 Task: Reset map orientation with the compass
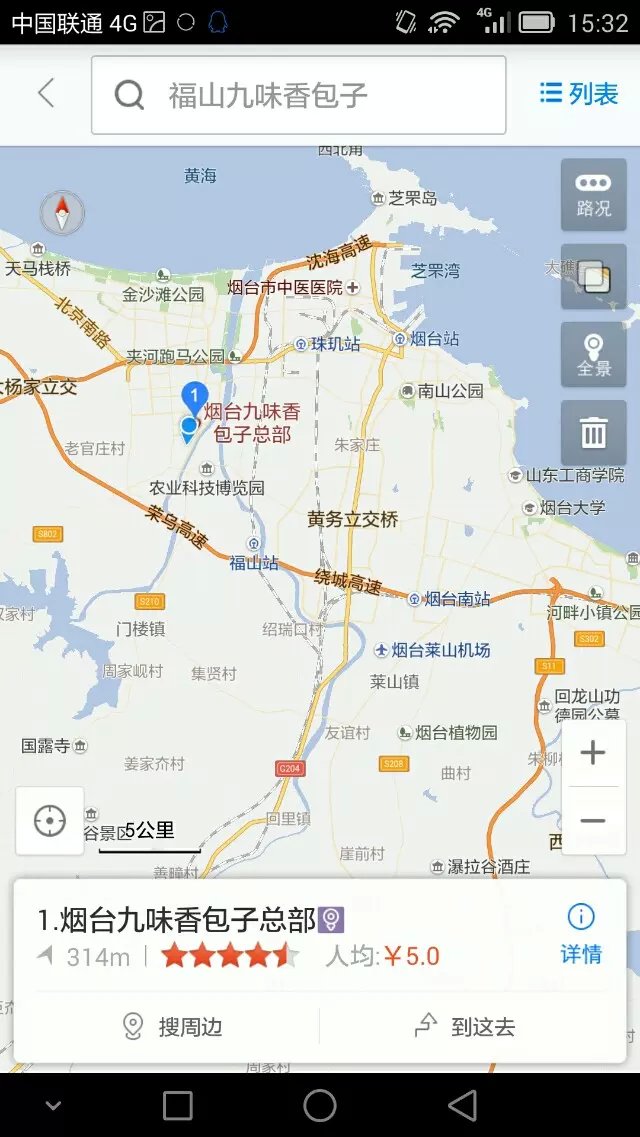pyautogui.click(x=62, y=212)
